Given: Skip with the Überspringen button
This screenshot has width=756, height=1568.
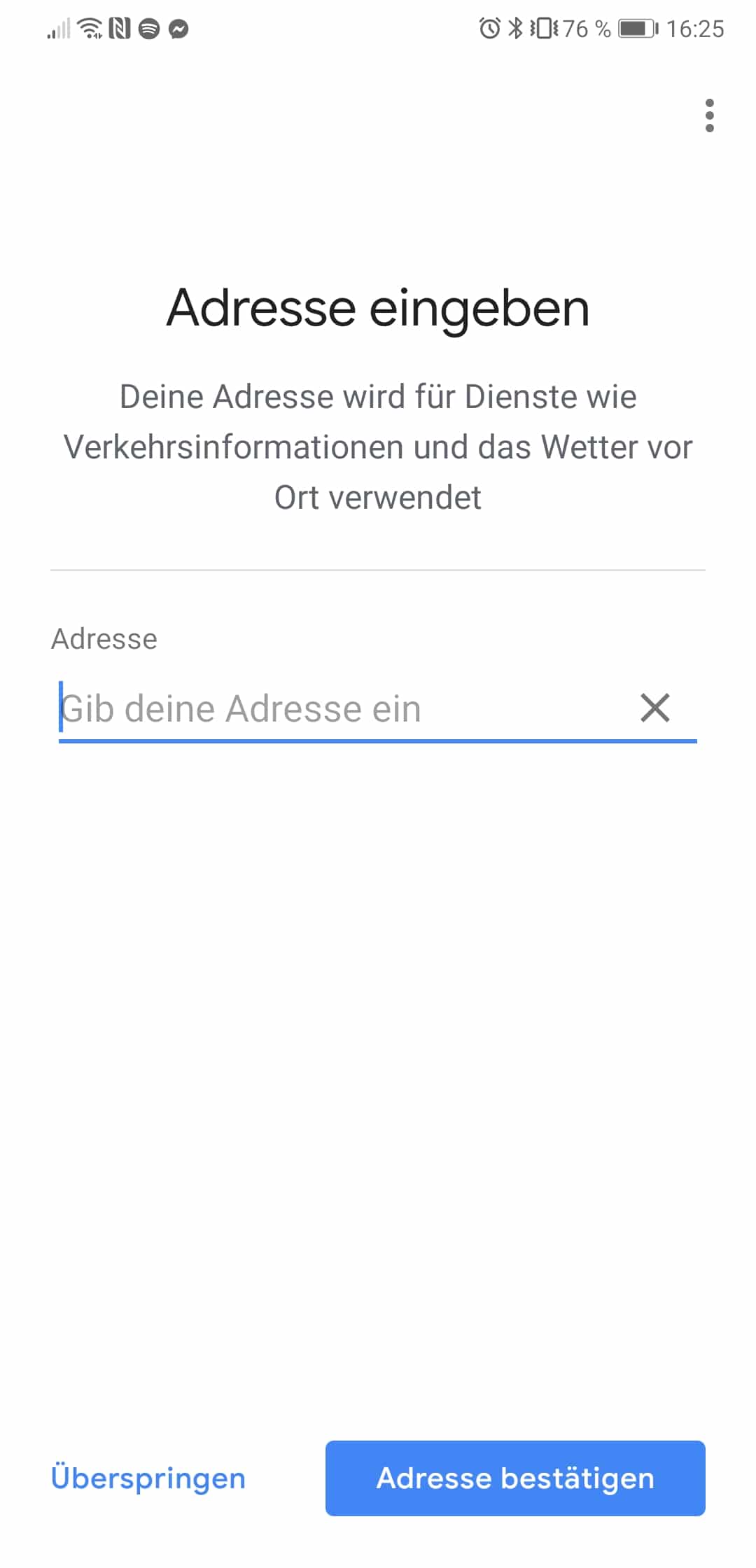Looking at the screenshot, I should pyautogui.click(x=148, y=1478).
